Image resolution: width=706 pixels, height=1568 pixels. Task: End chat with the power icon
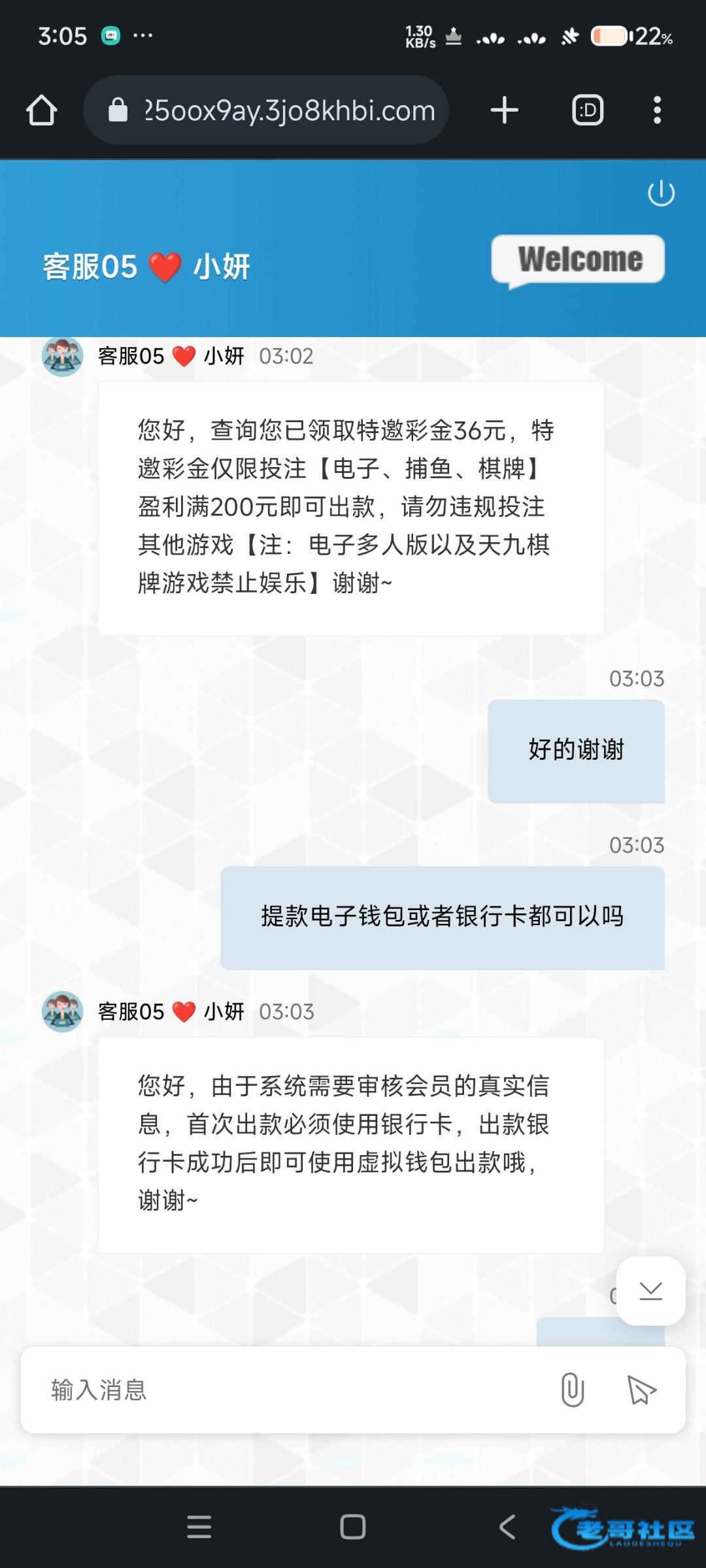(x=660, y=193)
